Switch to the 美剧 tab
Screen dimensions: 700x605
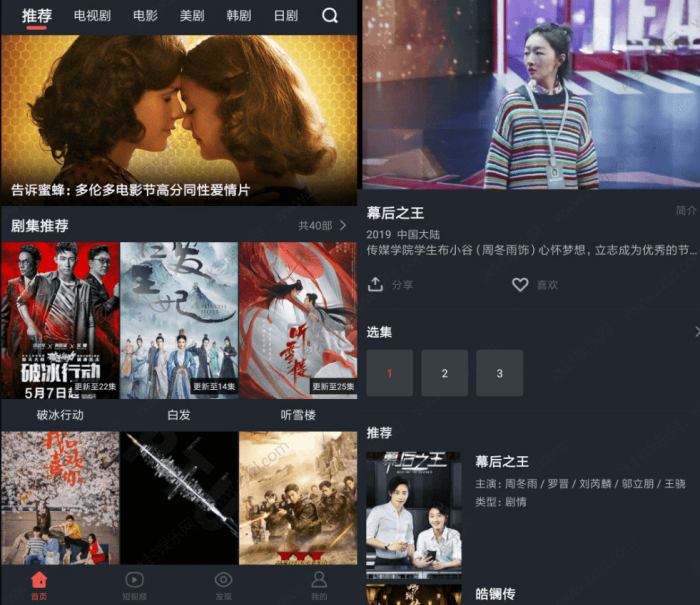point(191,16)
